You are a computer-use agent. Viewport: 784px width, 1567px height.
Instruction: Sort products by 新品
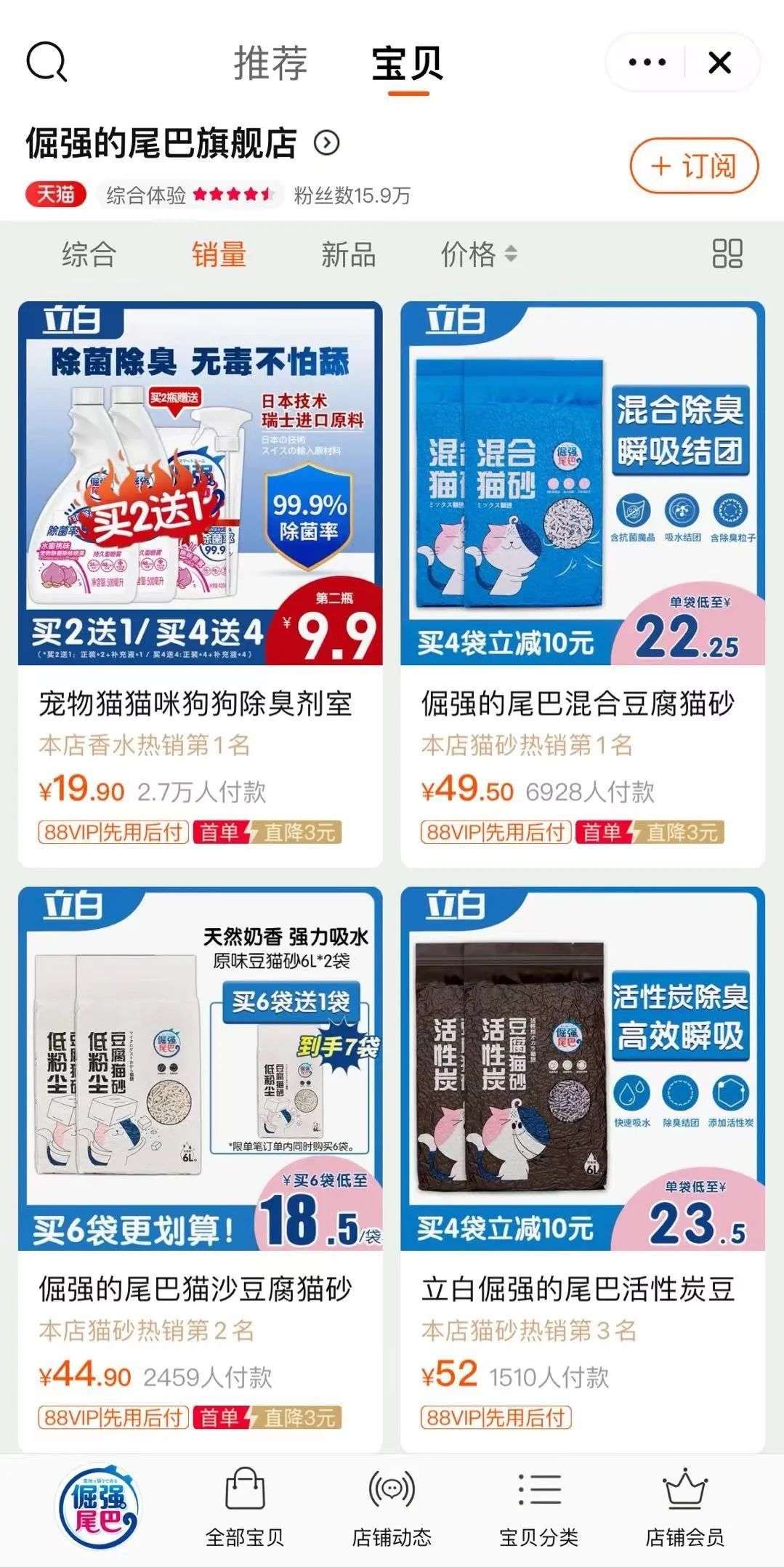tap(348, 254)
